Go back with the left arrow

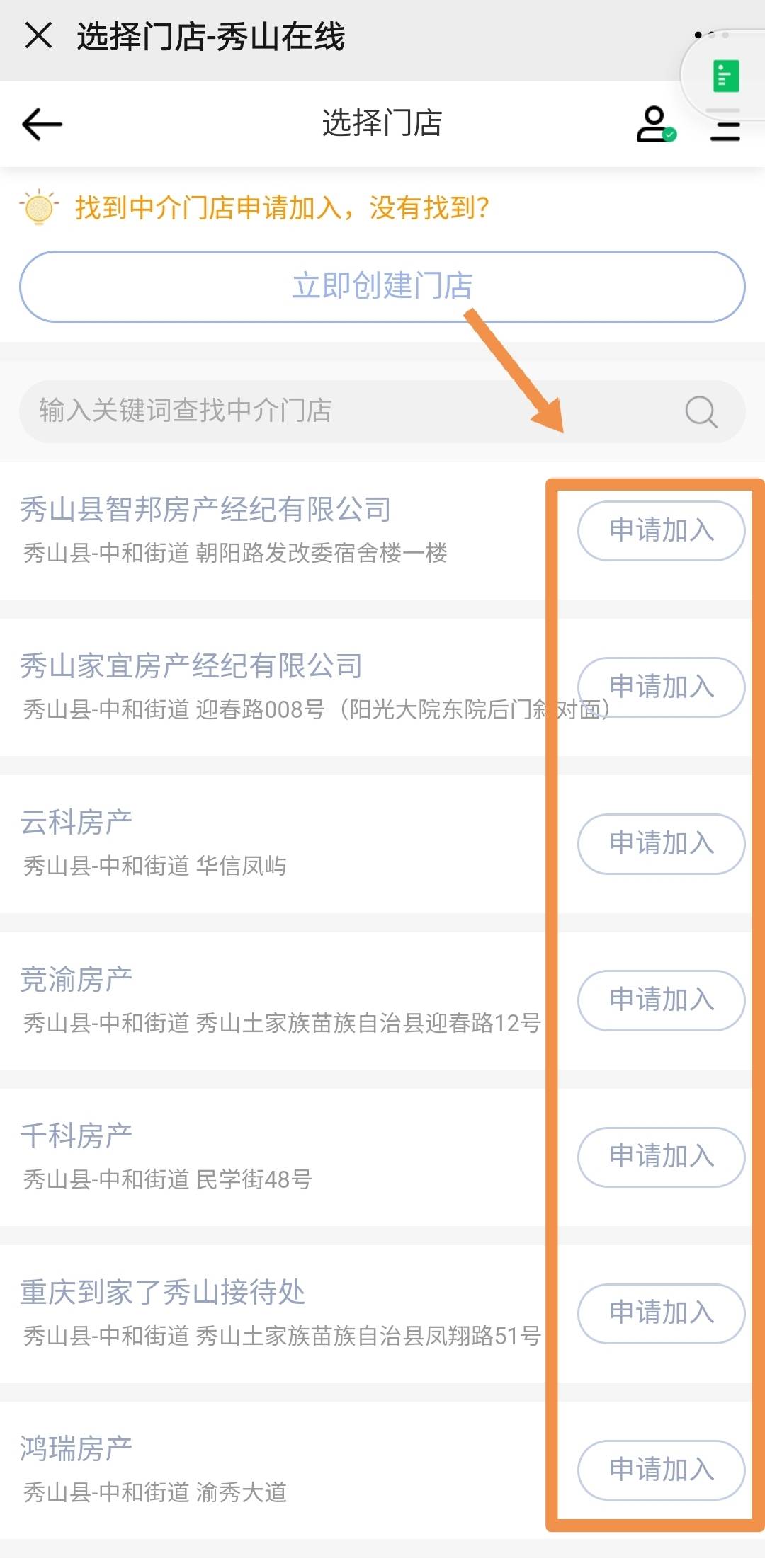tap(42, 124)
